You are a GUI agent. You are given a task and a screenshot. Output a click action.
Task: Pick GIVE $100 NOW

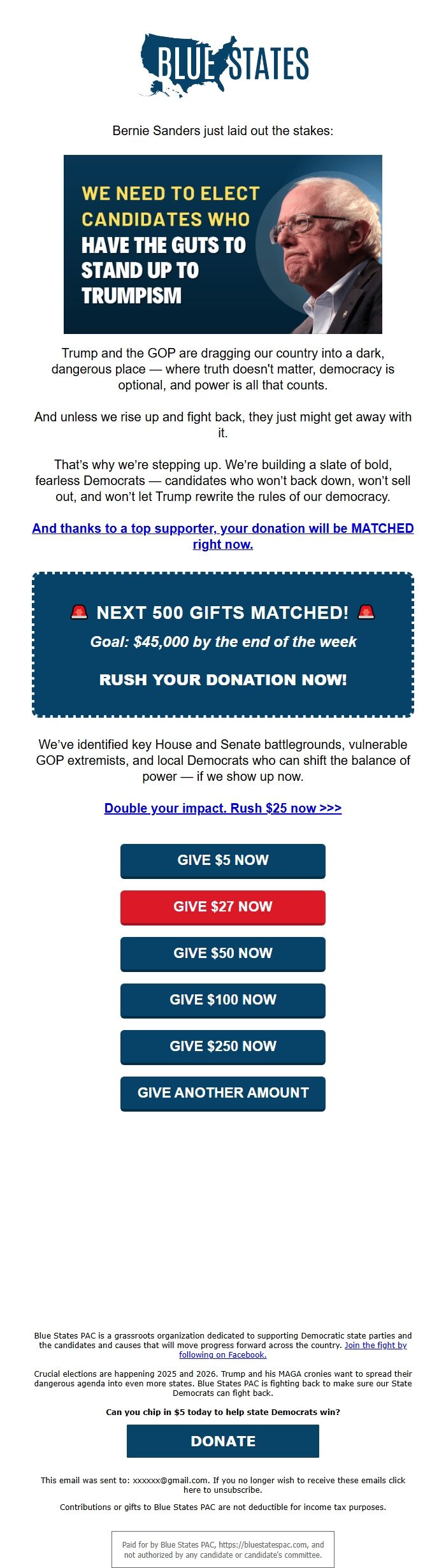pyautogui.click(x=223, y=1000)
